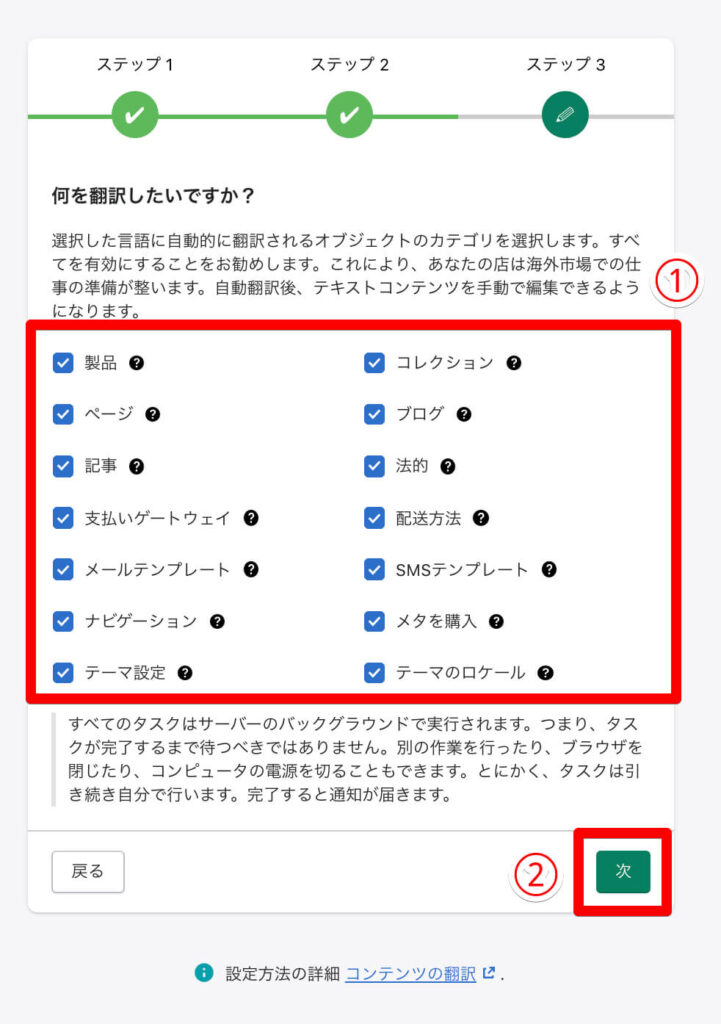
Task: Toggle the SMSテンプレート checkbox
Action: coord(374,569)
